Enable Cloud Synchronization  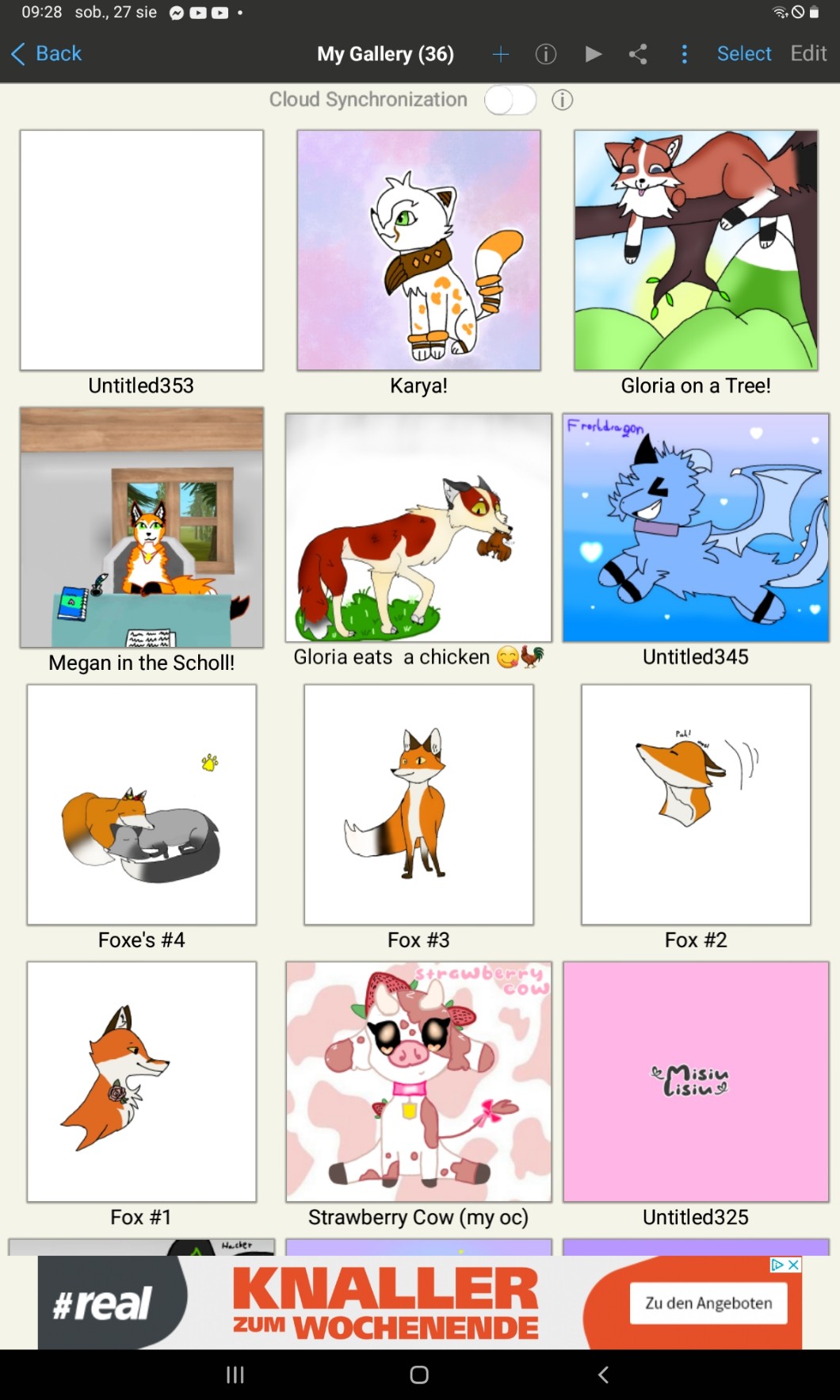[510, 100]
